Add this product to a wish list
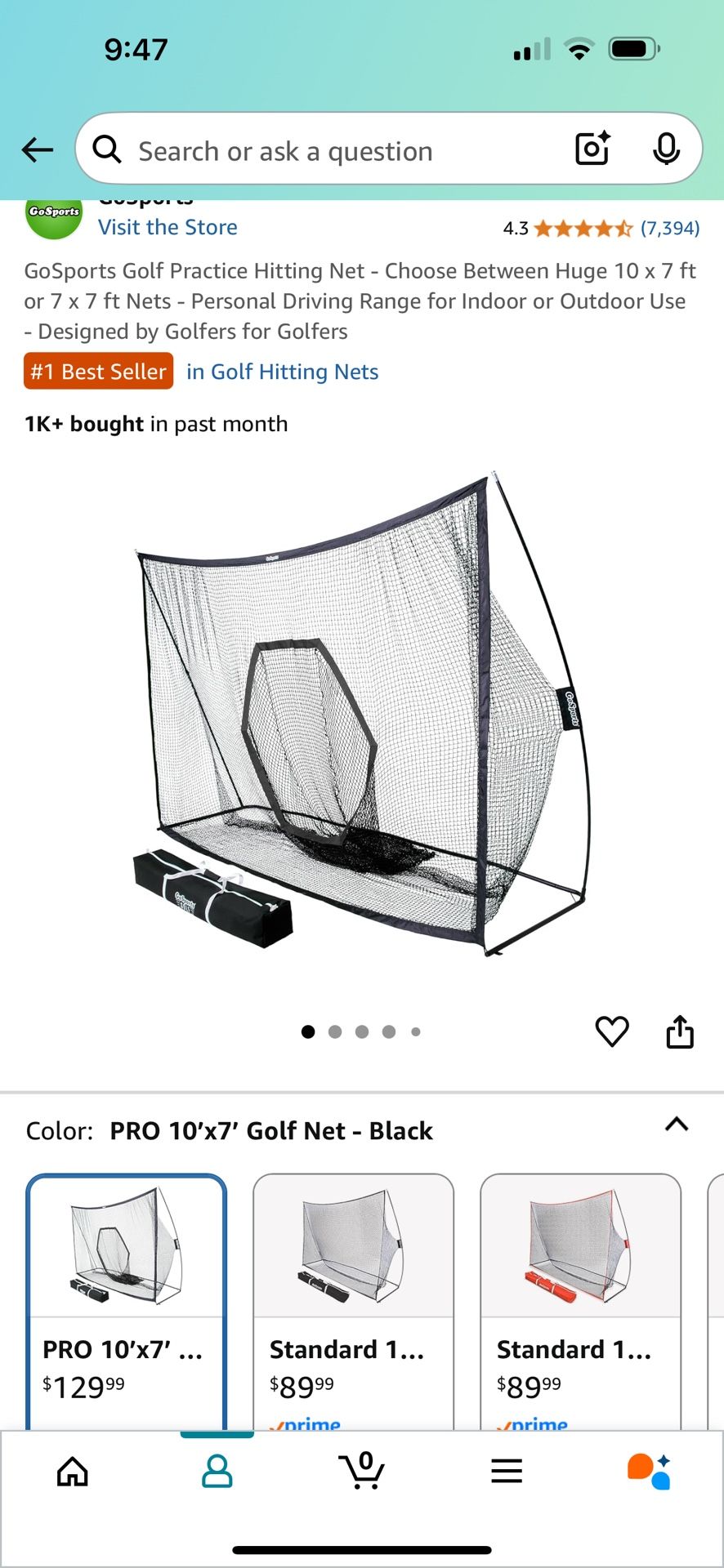Screen dimensions: 724x1568 point(612,1031)
